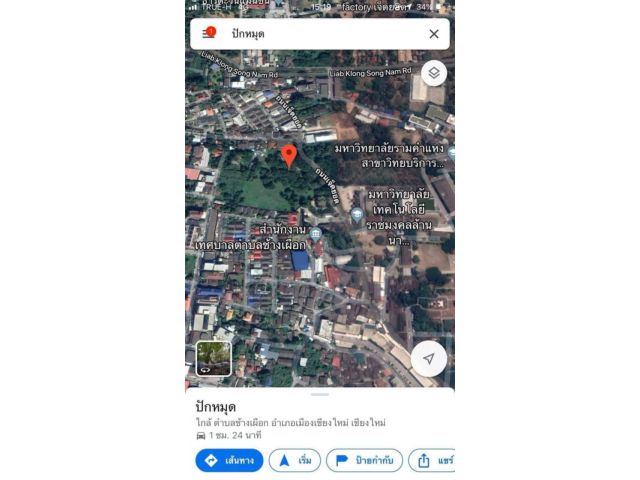The width and height of the screenshot is (640, 480).
Task: Center map on my current location
Action: (x=429, y=359)
